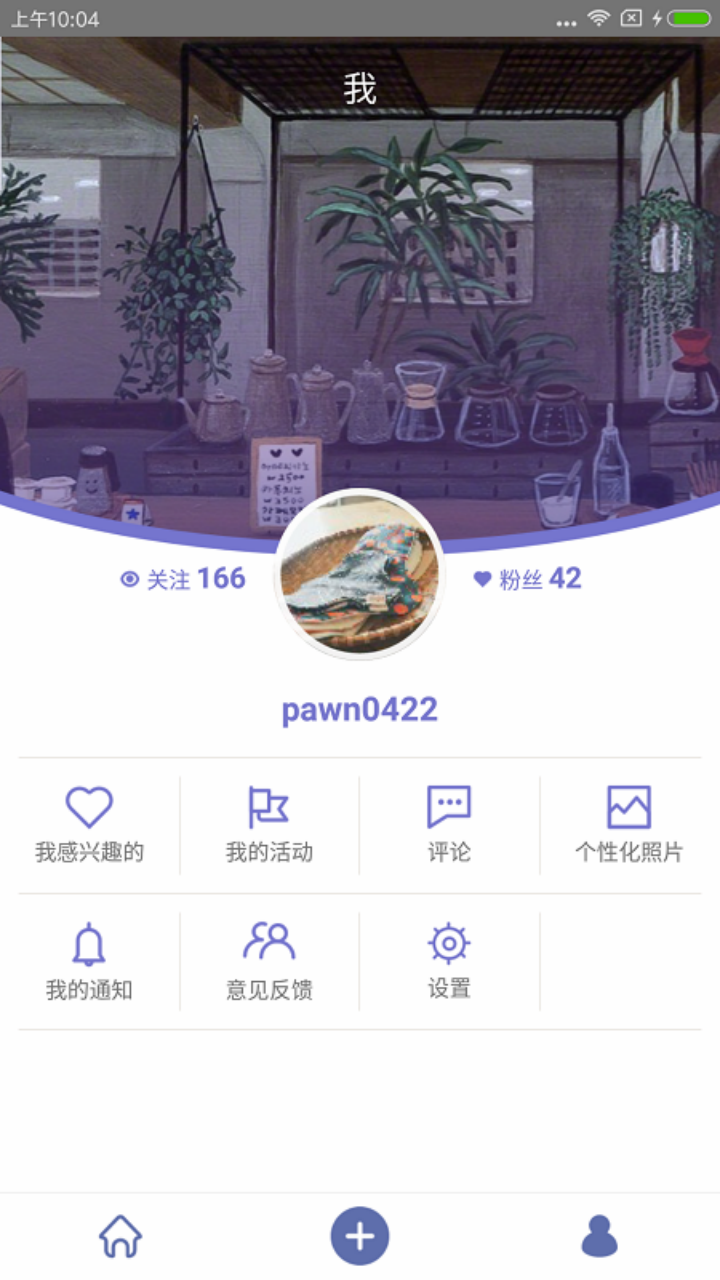720x1280 pixels.
Task: Open 我感兴趣的 section
Action: (x=90, y=825)
